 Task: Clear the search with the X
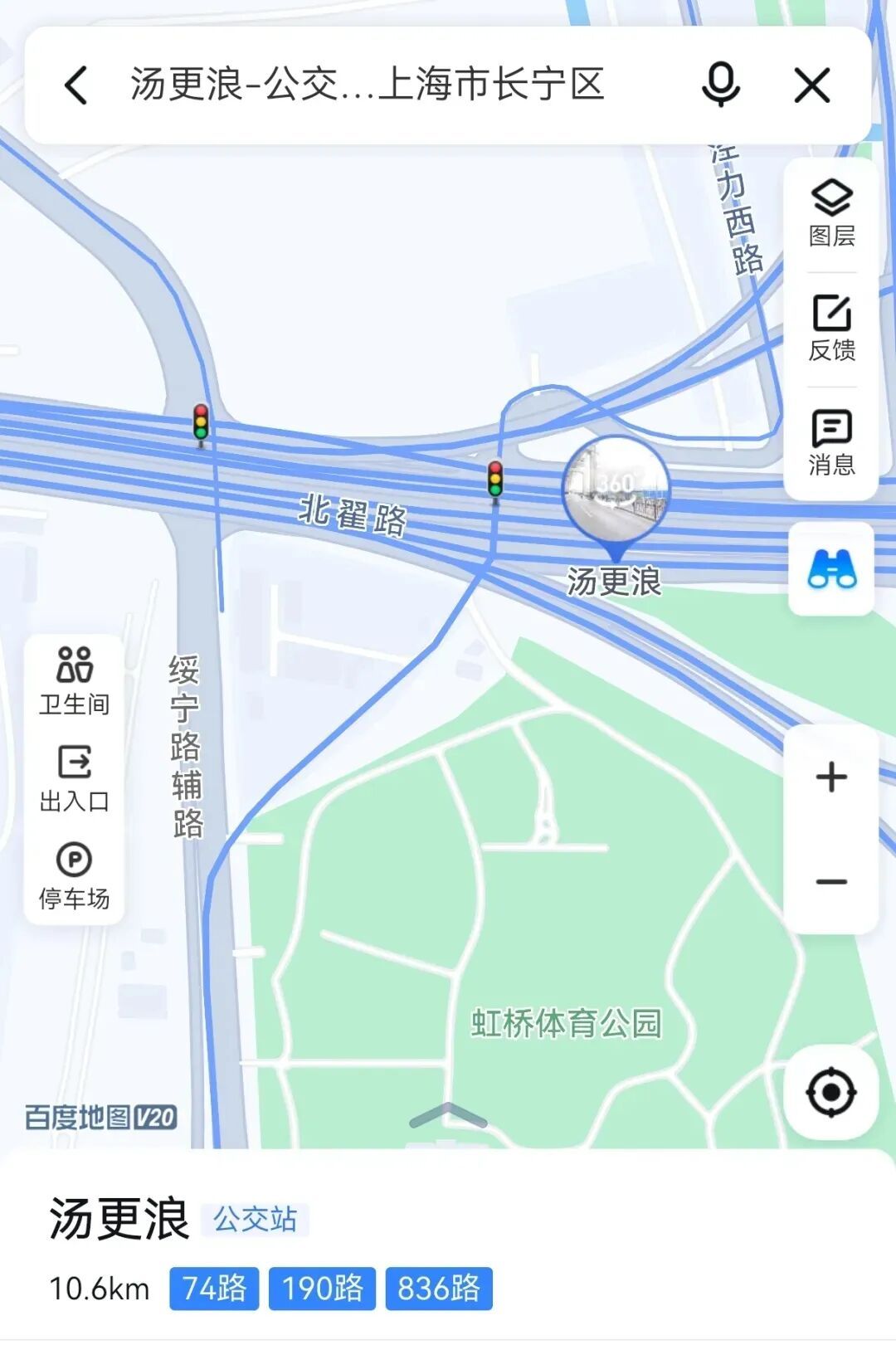pyautogui.click(x=811, y=85)
